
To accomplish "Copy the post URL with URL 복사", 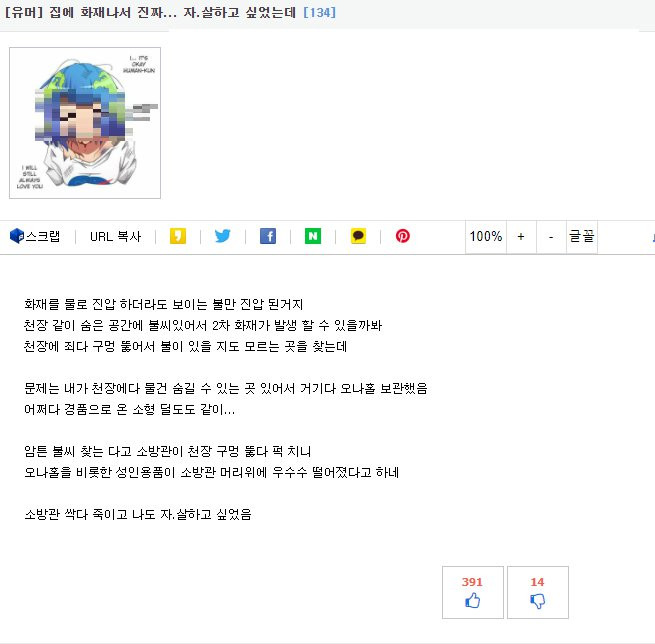I will (115, 236).
